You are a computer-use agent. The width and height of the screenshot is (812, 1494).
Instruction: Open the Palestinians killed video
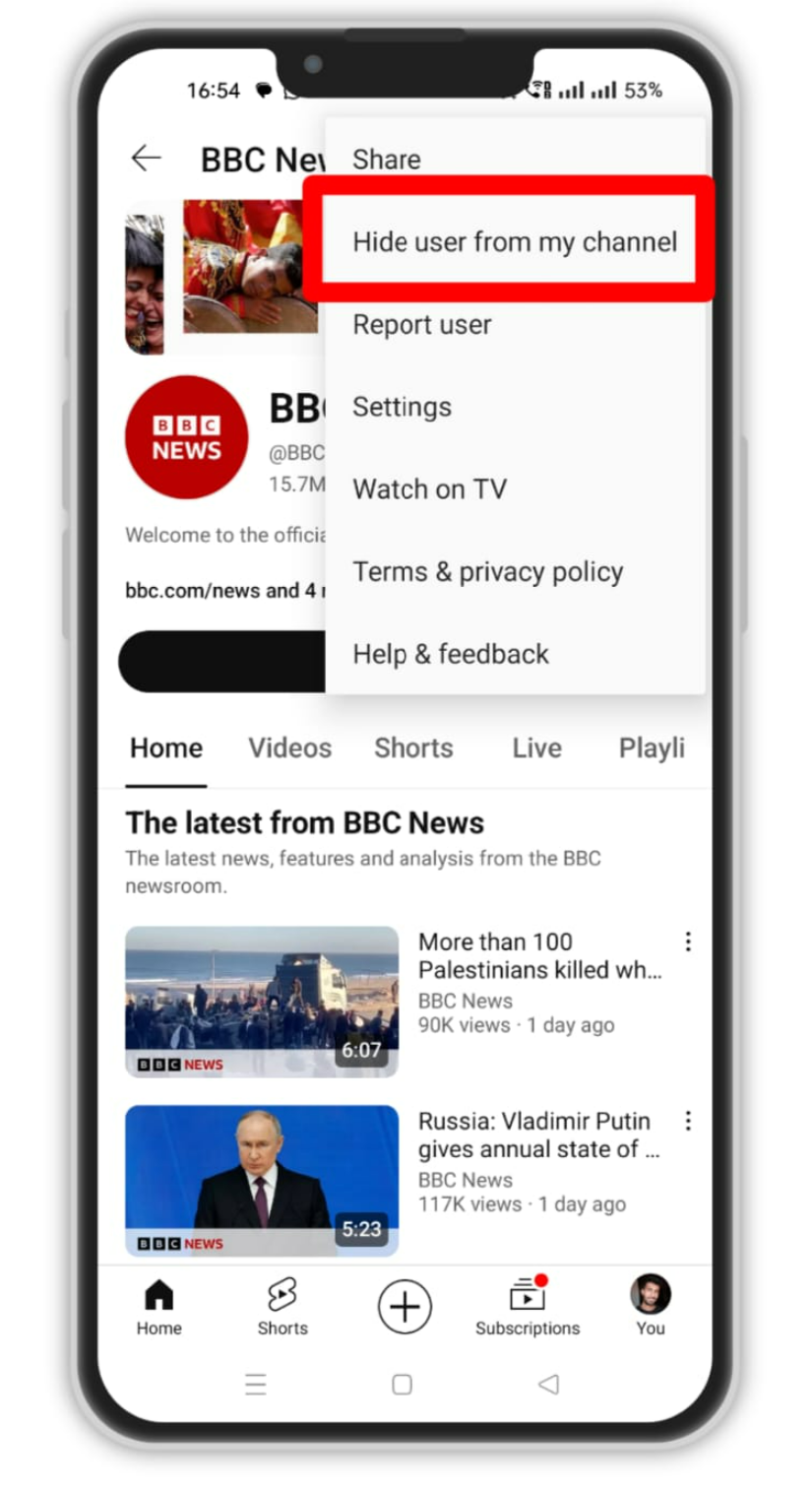pos(262,1001)
